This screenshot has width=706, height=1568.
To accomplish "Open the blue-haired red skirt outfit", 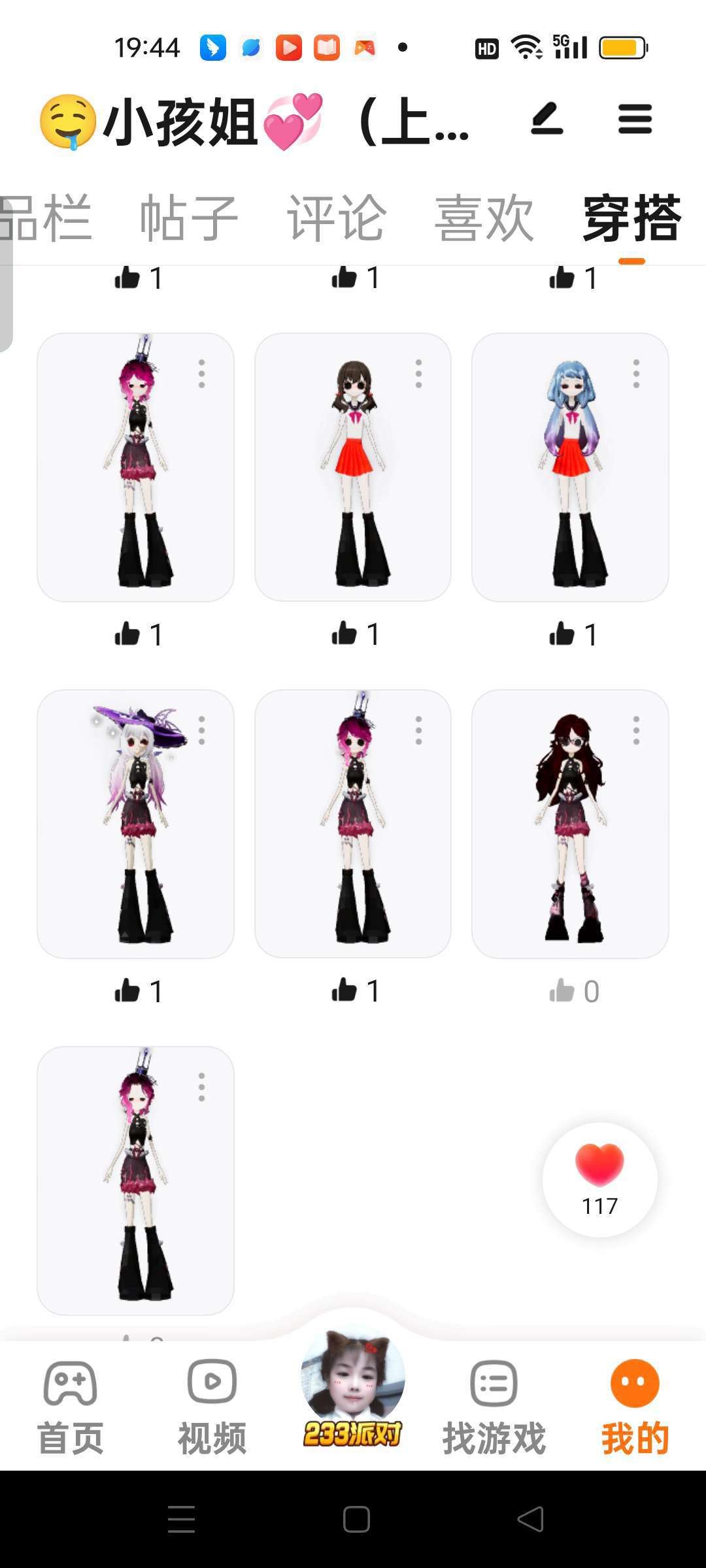I will click(x=570, y=467).
